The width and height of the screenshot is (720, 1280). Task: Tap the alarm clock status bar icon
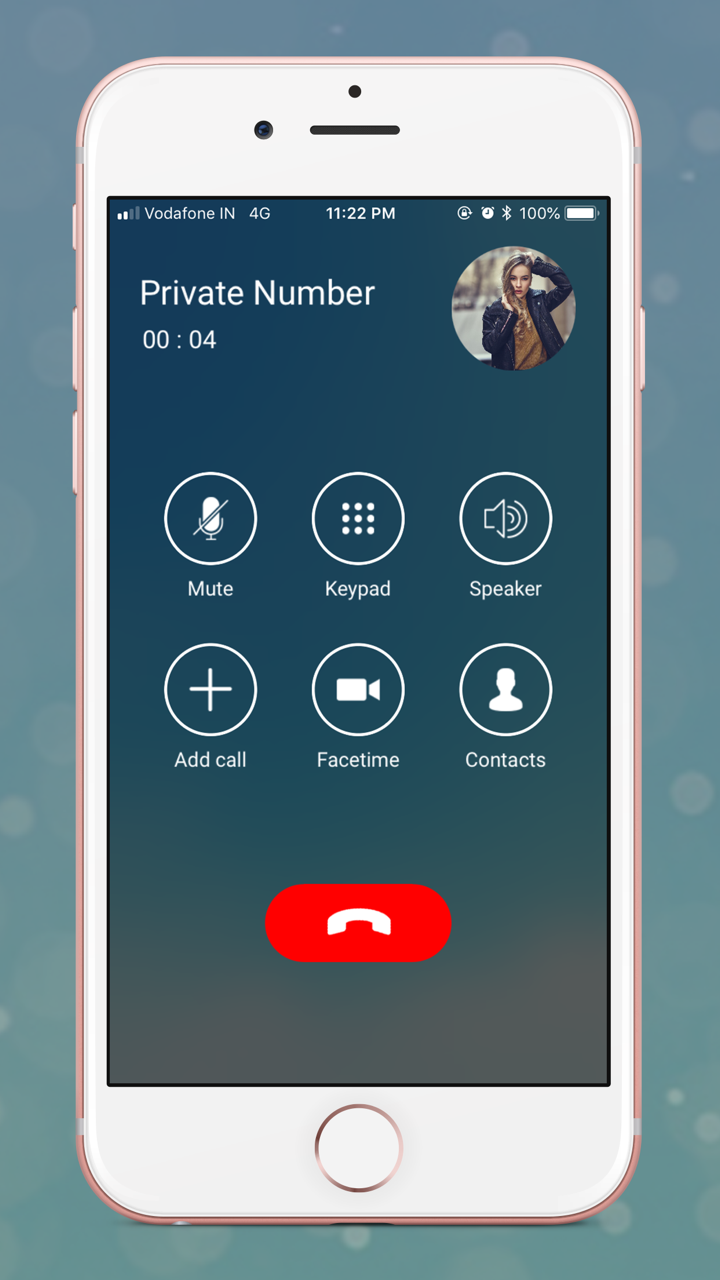(486, 213)
